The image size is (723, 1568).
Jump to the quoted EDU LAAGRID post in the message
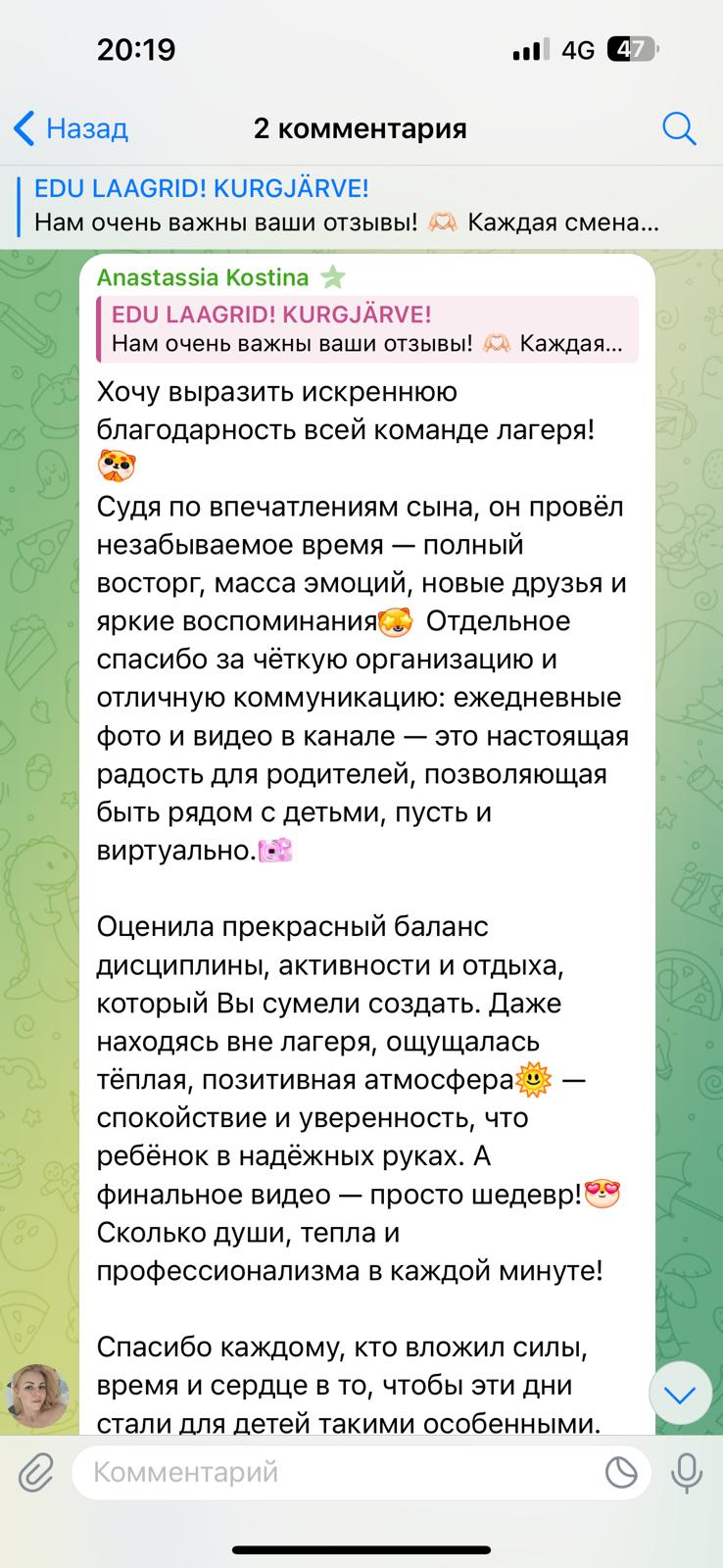coord(367,329)
